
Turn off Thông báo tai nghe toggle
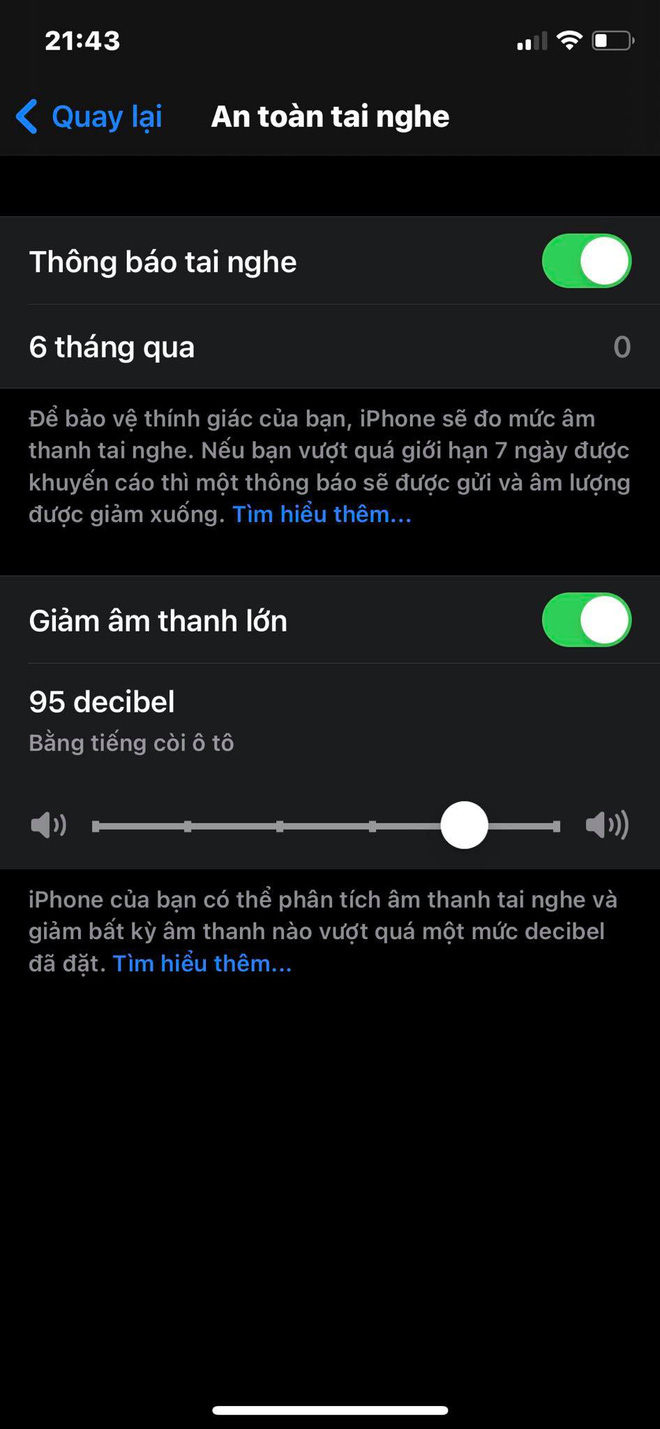click(x=586, y=262)
